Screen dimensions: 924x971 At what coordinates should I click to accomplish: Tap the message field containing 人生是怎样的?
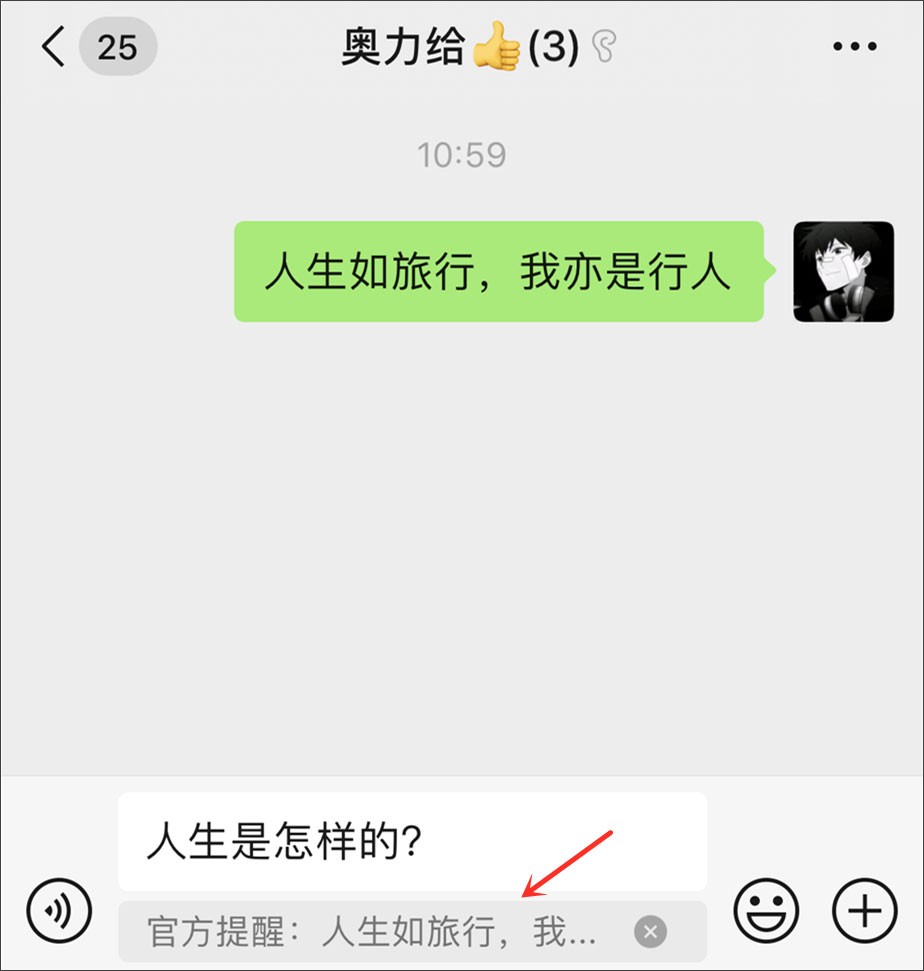tap(412, 842)
